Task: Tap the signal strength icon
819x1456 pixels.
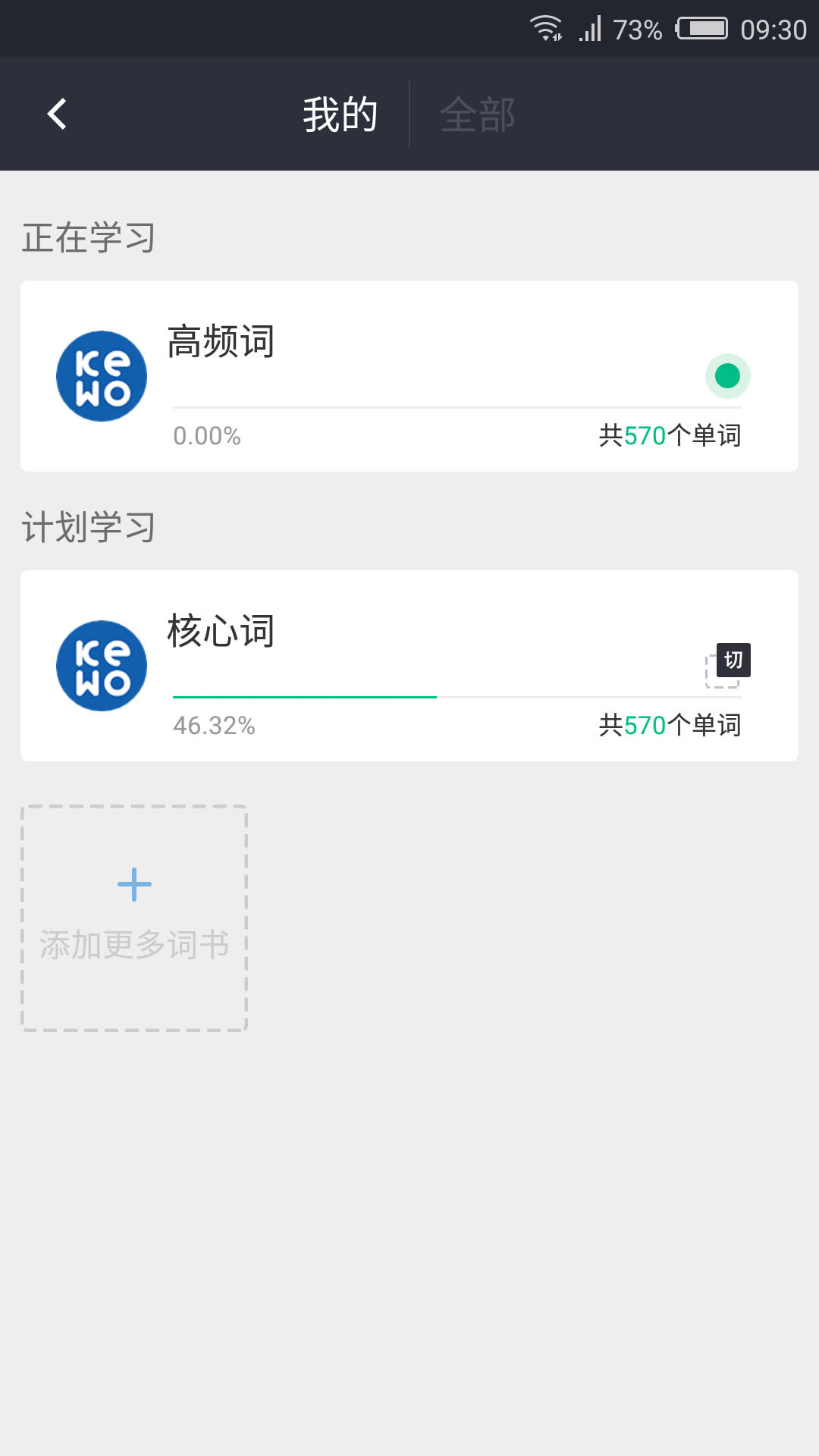Action: 590,29
